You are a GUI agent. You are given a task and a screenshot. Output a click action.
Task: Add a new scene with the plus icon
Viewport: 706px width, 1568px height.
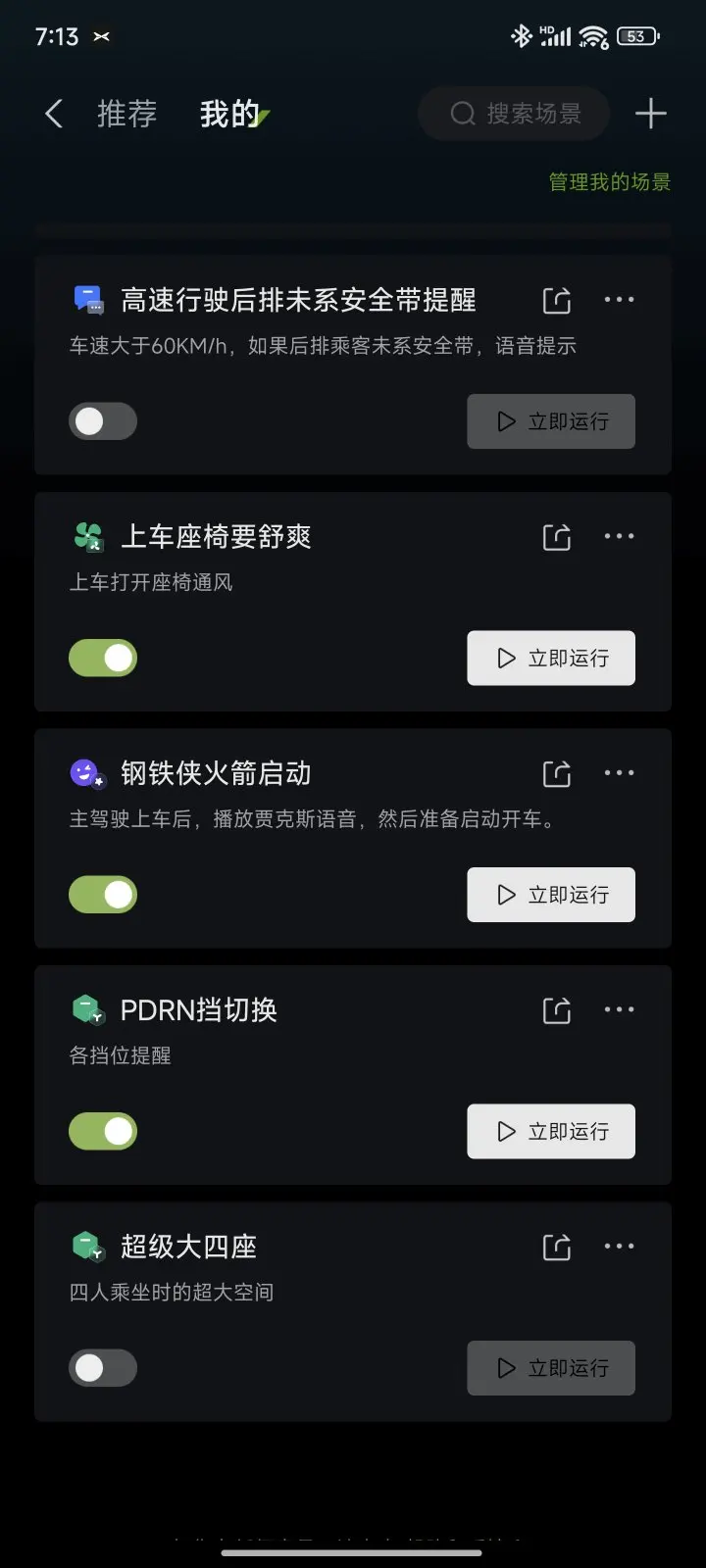pos(650,114)
